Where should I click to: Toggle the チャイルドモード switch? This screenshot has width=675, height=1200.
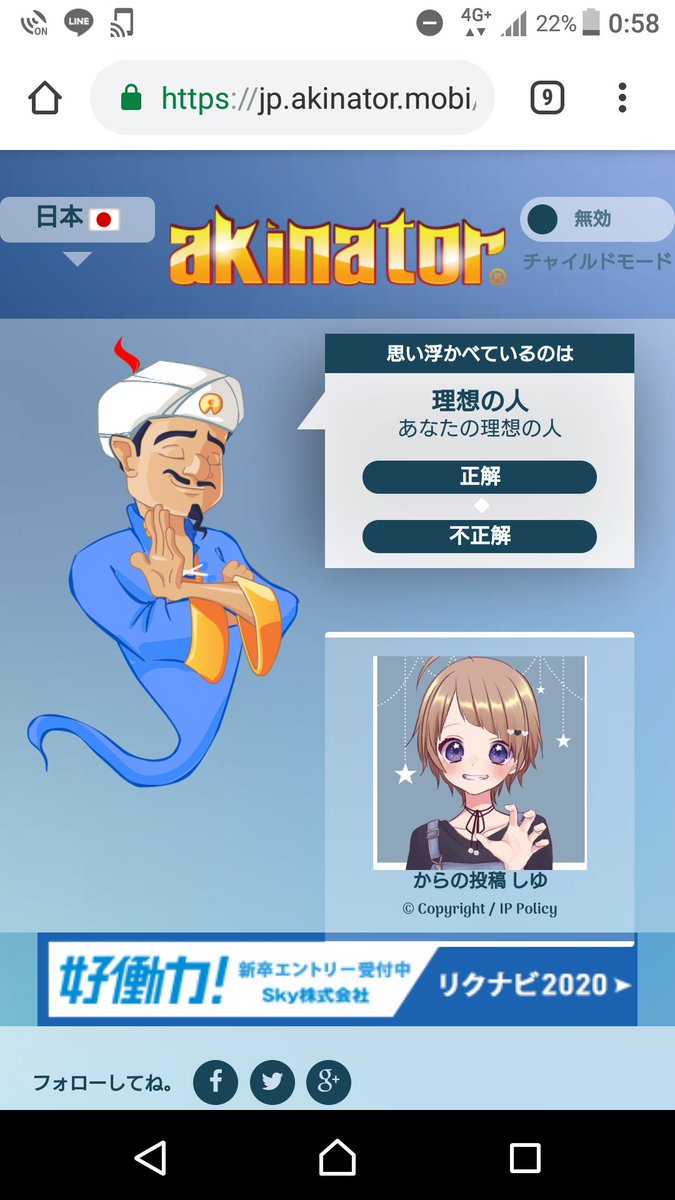596,219
